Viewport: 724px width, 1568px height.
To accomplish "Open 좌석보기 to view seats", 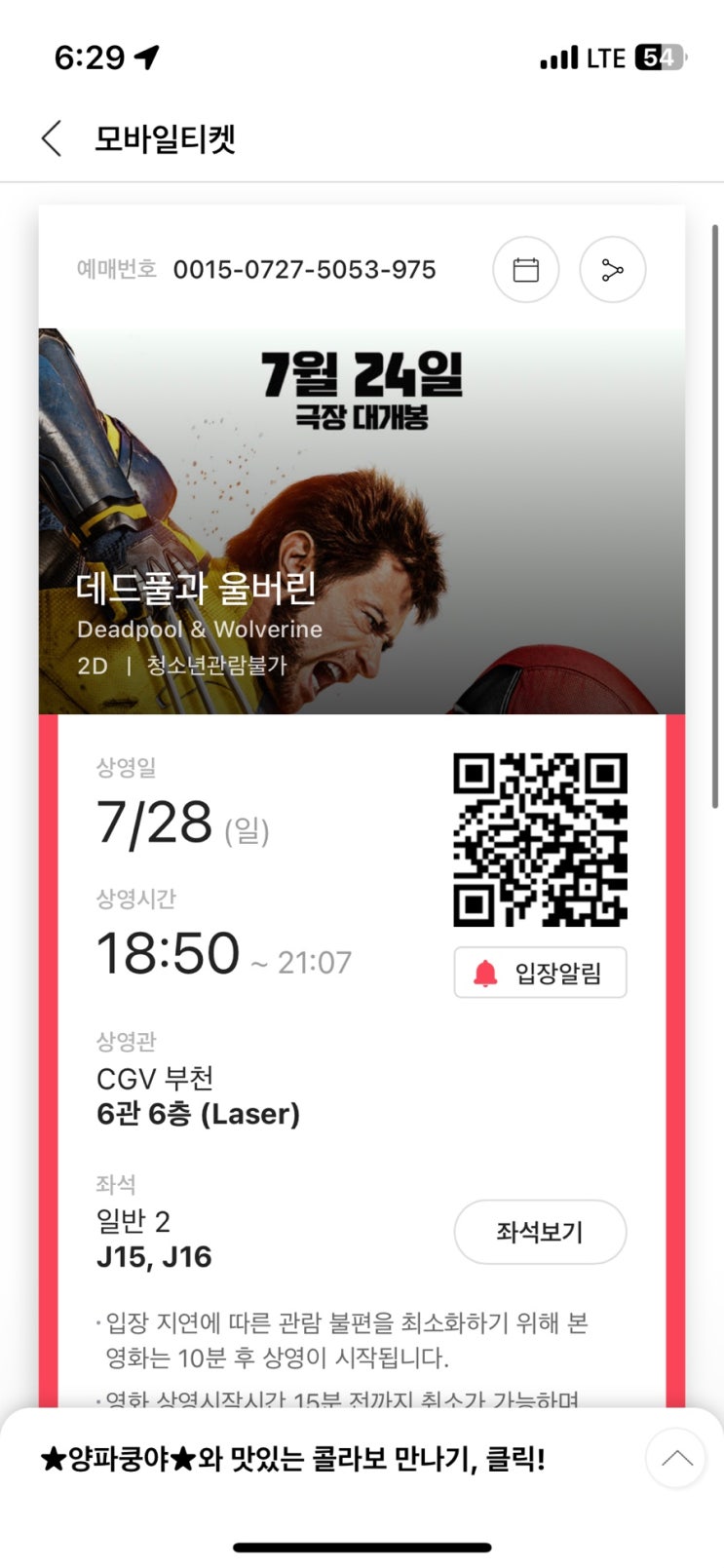I will tap(540, 1232).
